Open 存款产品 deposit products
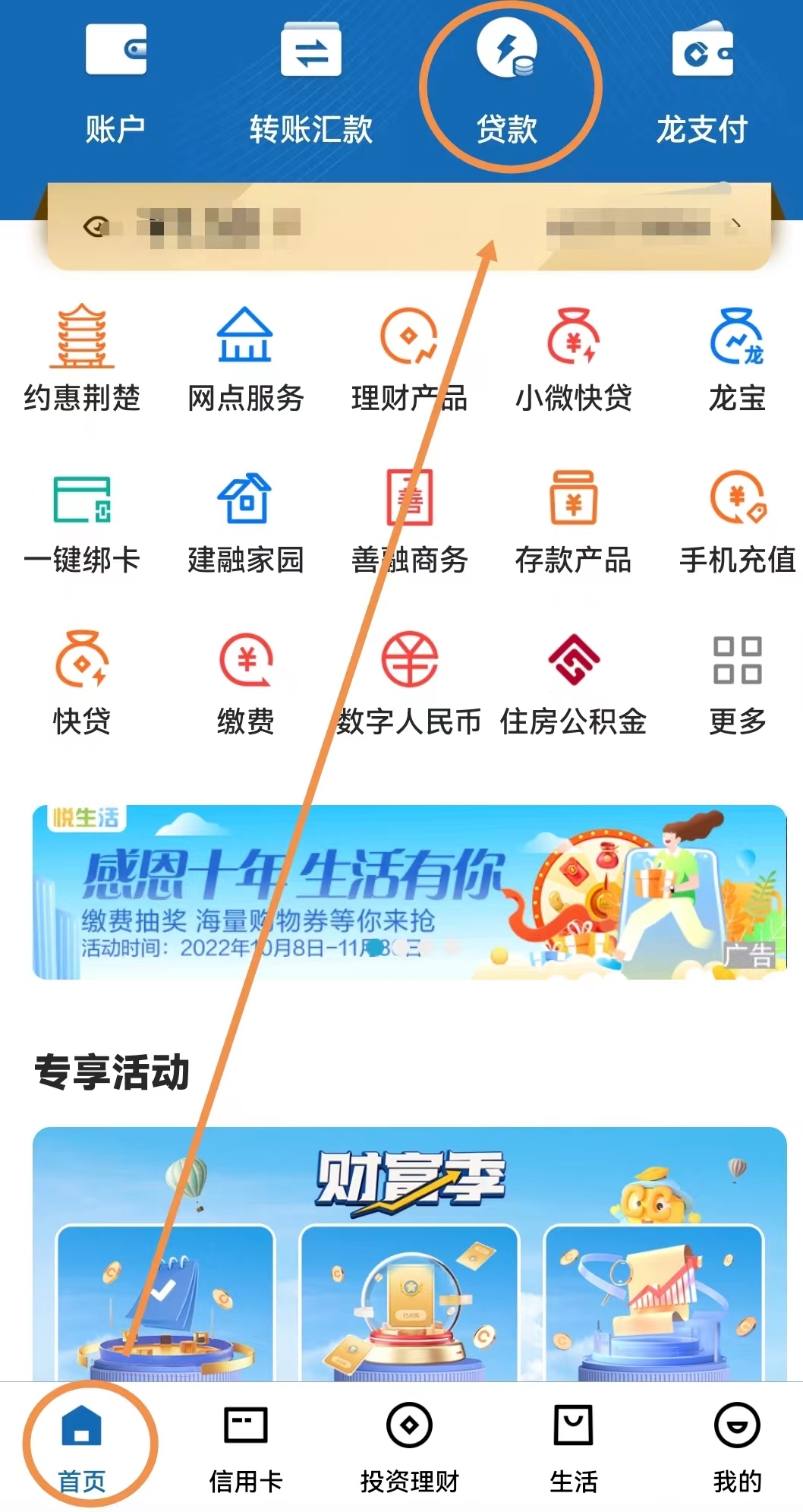Viewport: 803px width, 1512px height. click(x=574, y=521)
